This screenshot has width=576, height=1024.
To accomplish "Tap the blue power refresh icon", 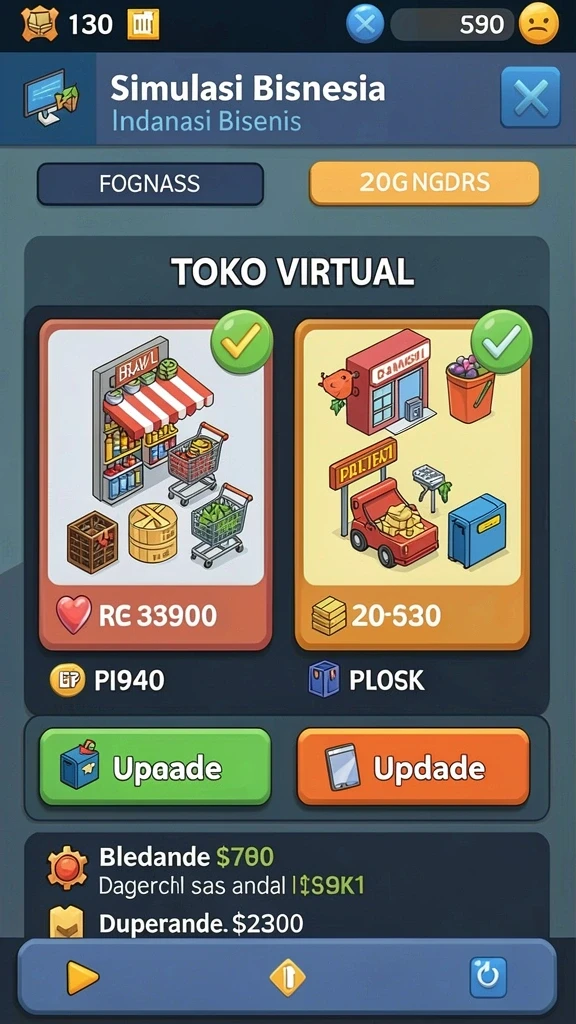I will click(x=488, y=977).
